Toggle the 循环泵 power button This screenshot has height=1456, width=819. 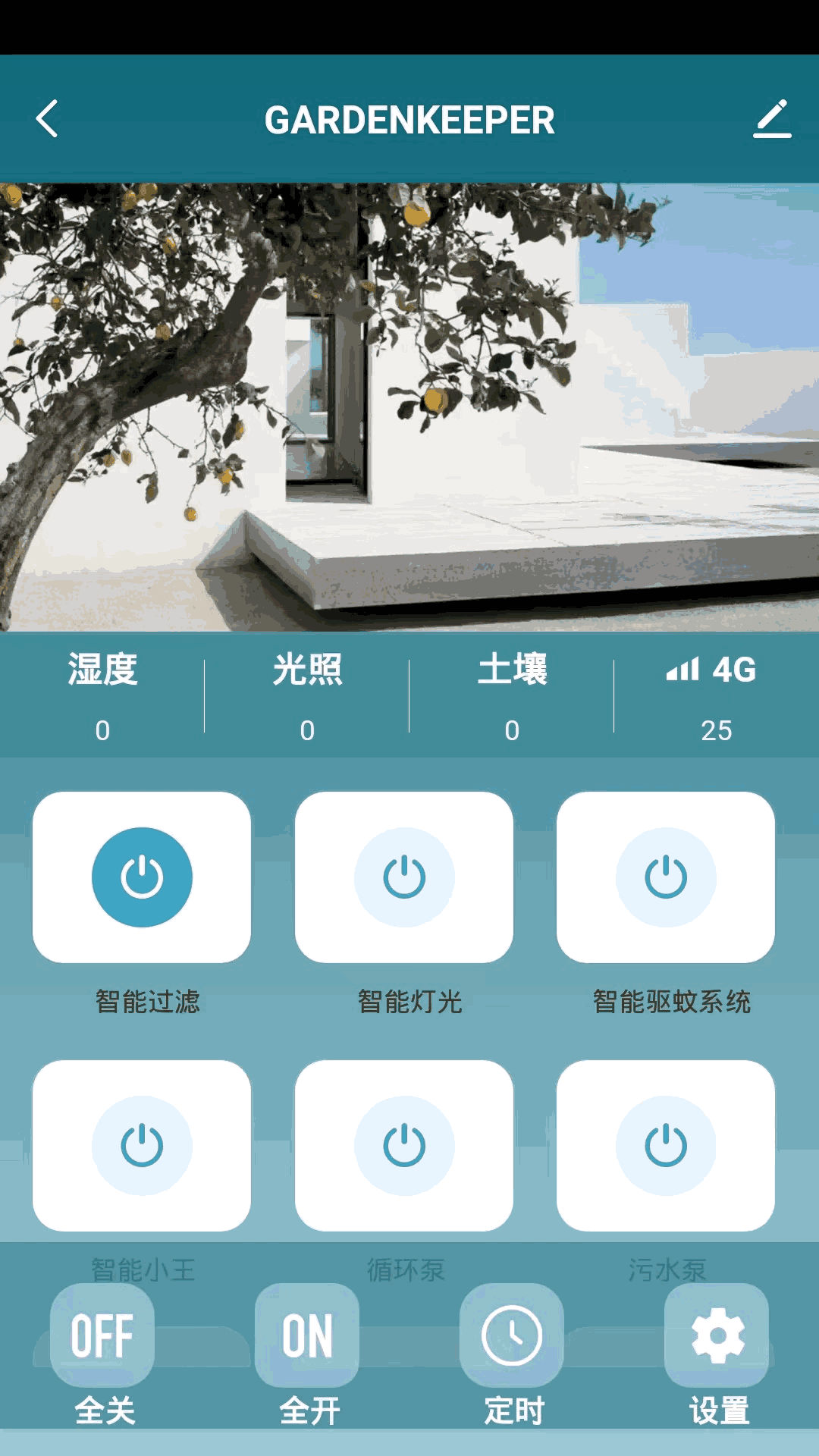tap(404, 1146)
